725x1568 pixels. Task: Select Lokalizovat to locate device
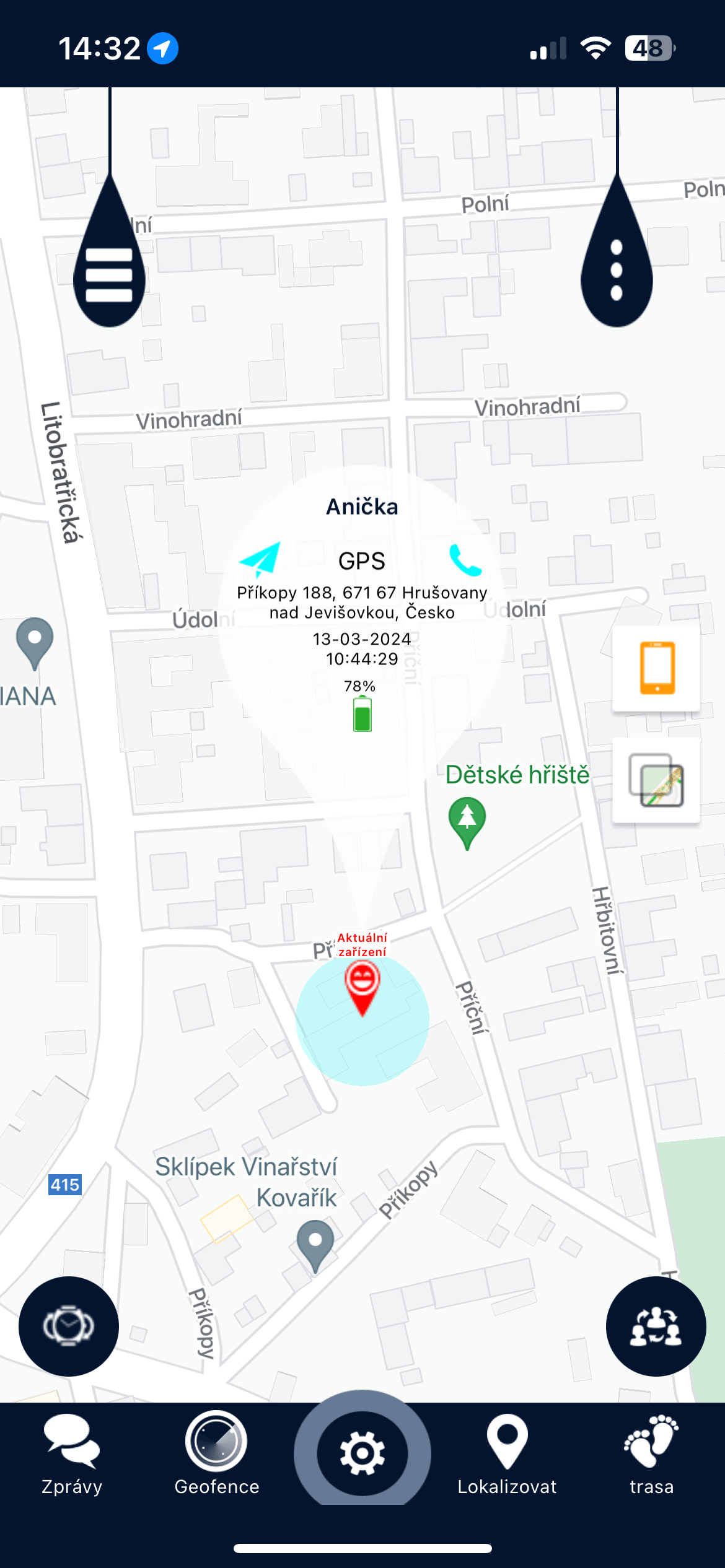tap(507, 1453)
